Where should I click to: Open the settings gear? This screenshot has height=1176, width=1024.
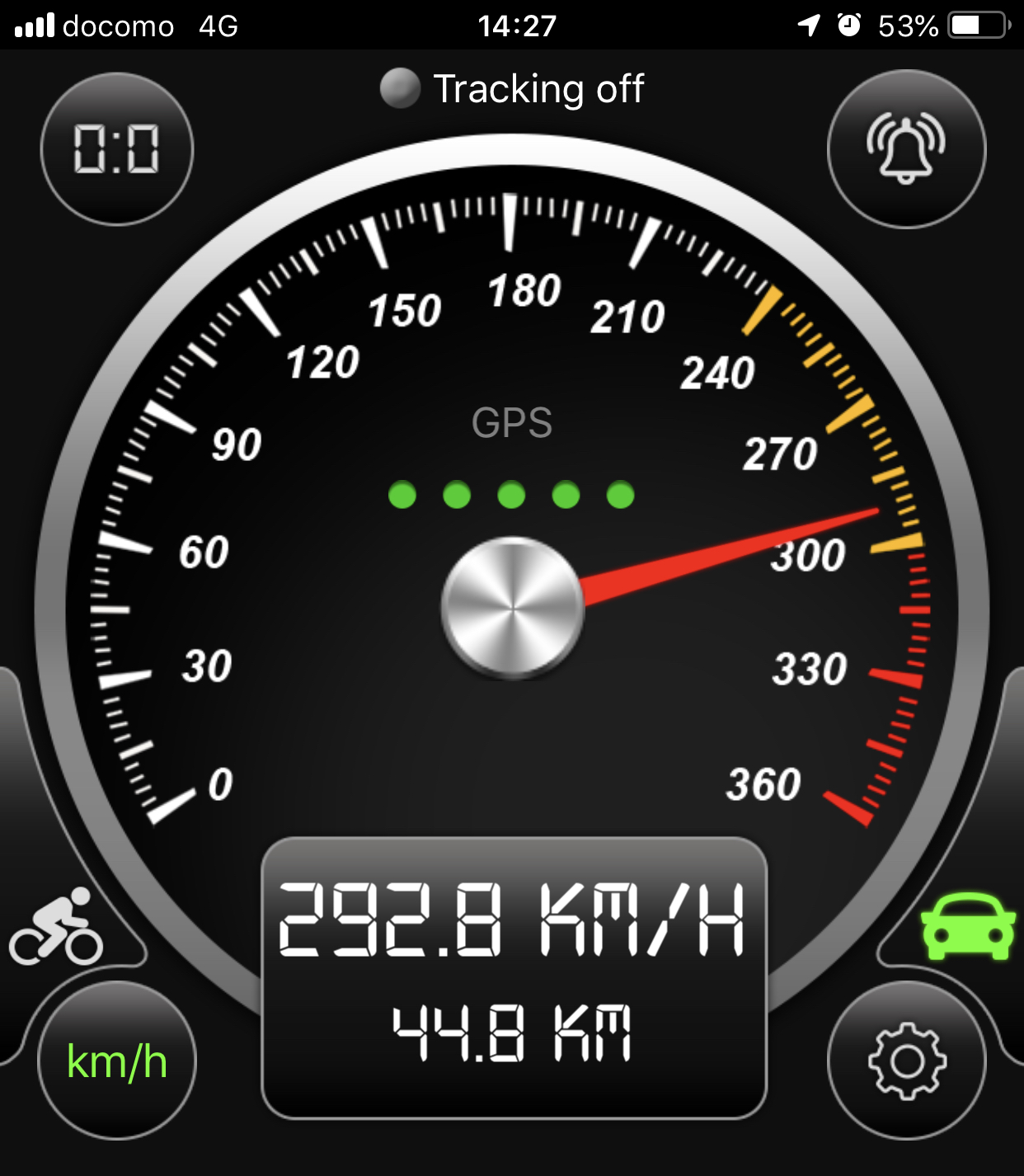906,1061
